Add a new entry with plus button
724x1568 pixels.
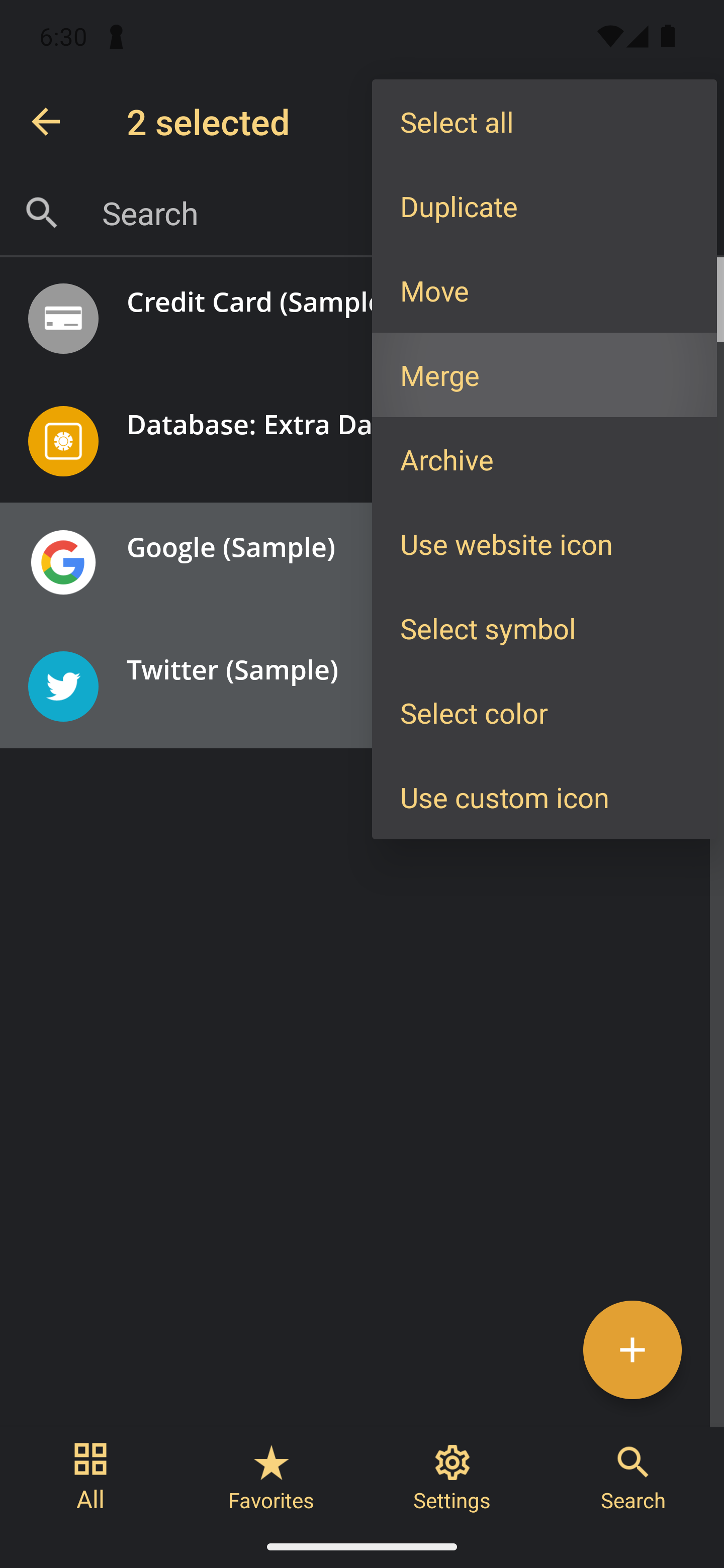631,1349
